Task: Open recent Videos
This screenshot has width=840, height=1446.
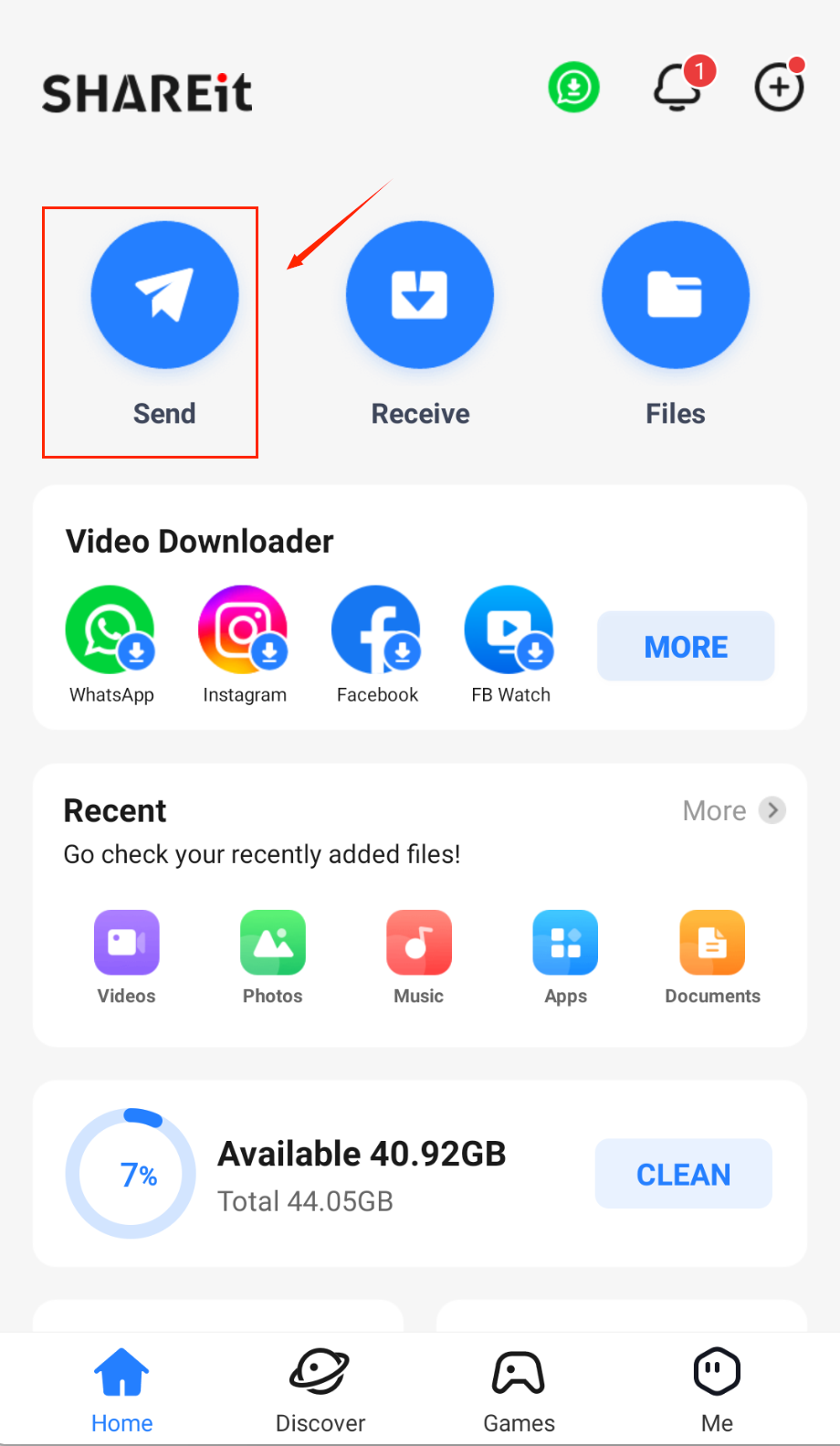Action: [127, 944]
